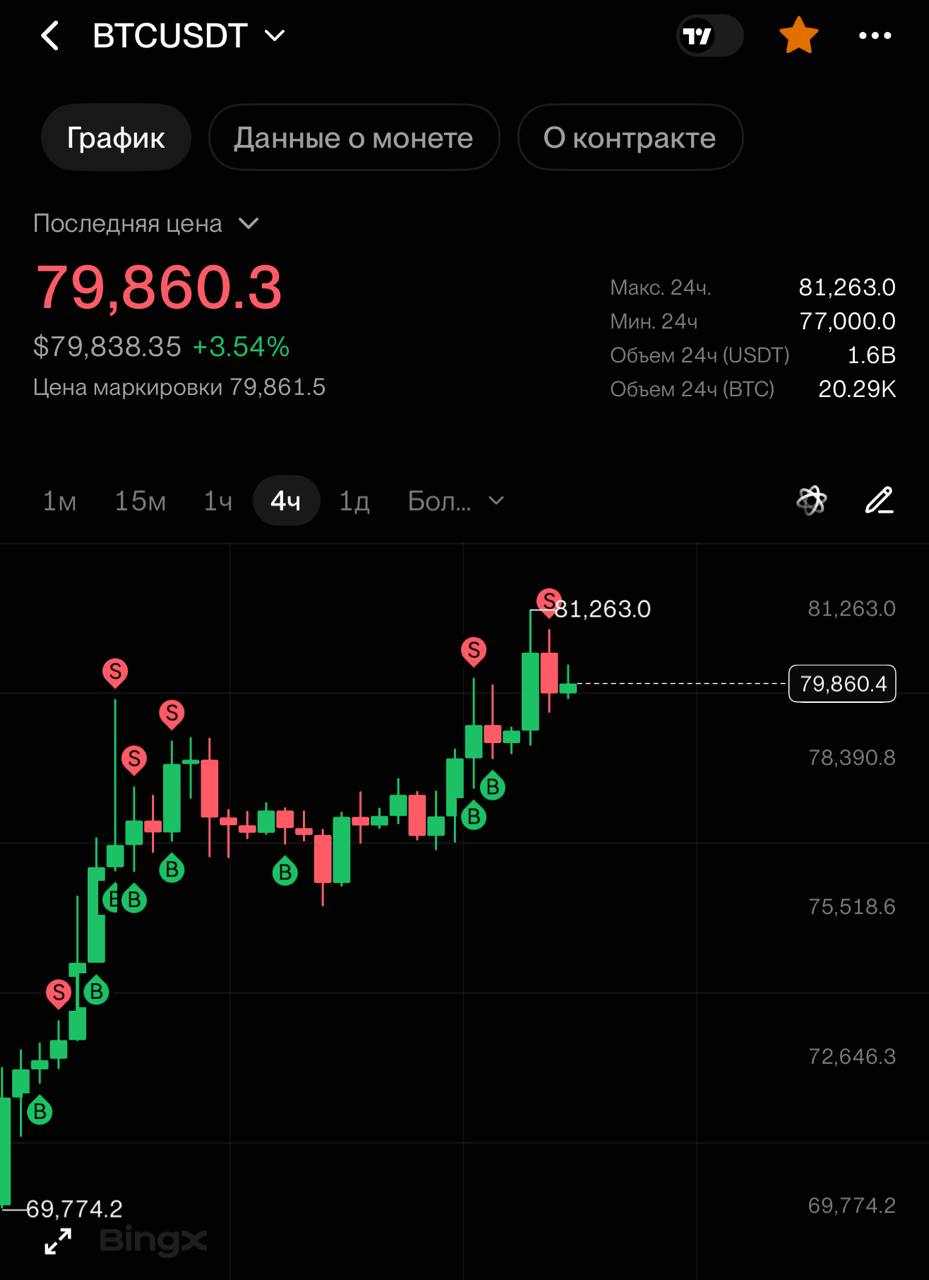
Task: Open the chart indicators atom icon
Action: 811,500
